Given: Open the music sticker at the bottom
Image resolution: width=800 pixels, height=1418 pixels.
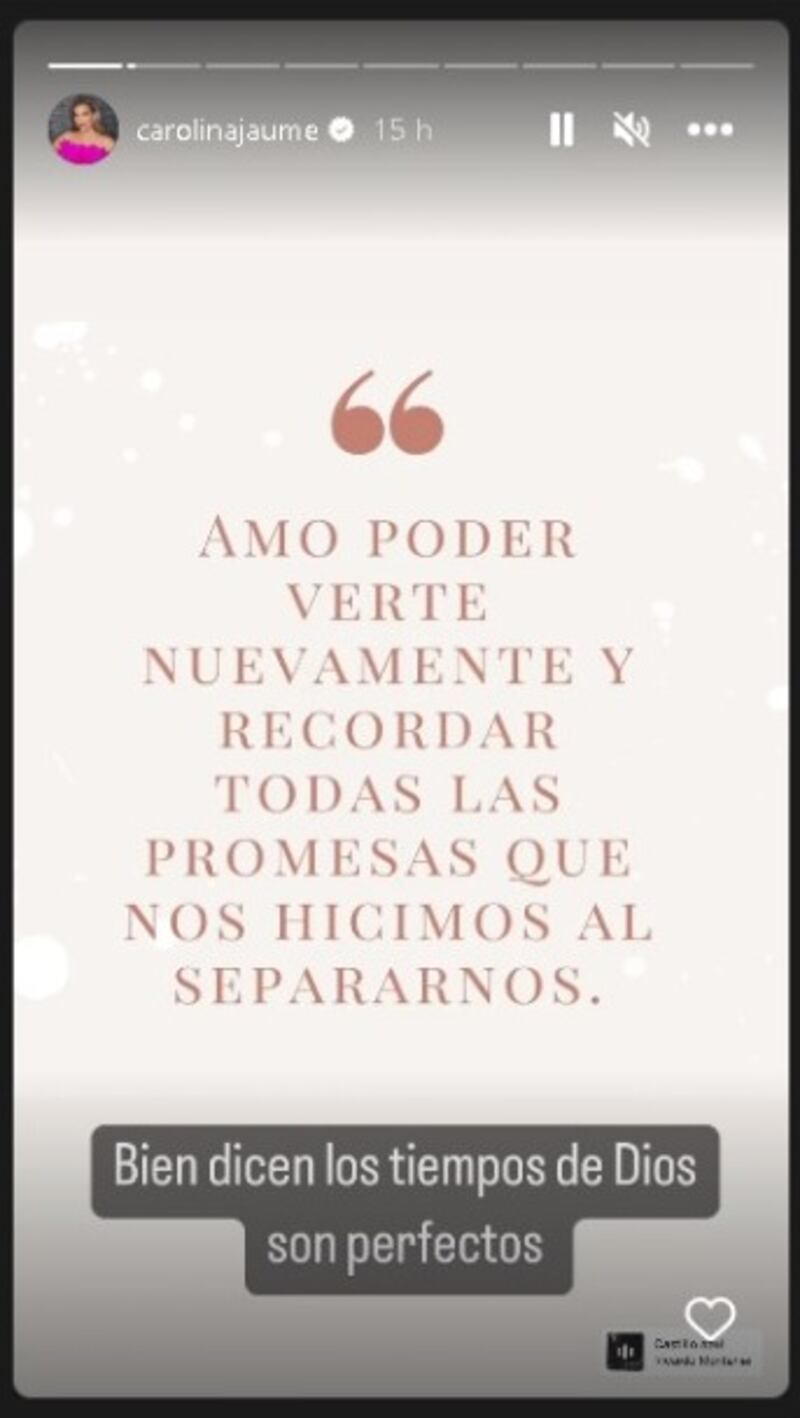Looking at the screenshot, I should click(682, 1352).
